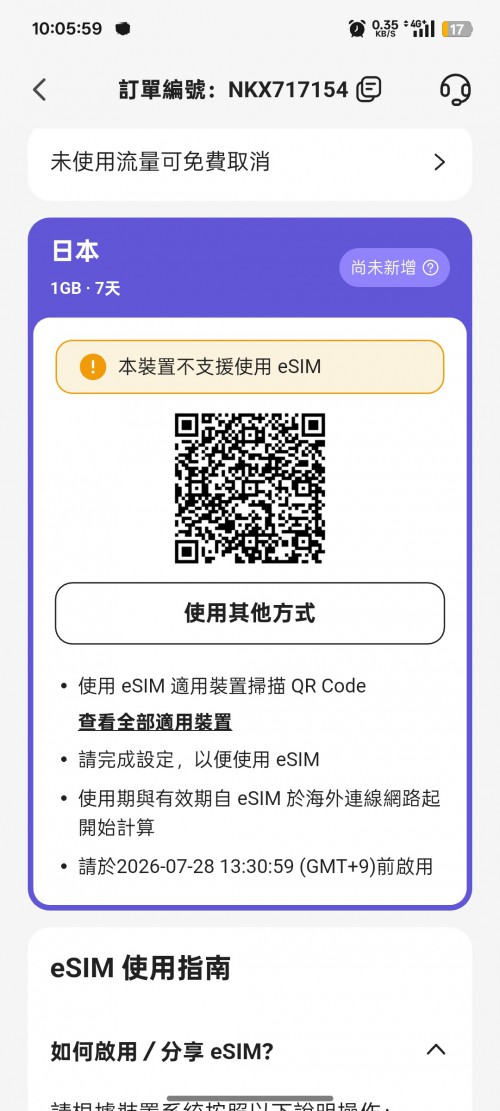
Task: Tap the 使用其他方式 button
Action: 250,614
